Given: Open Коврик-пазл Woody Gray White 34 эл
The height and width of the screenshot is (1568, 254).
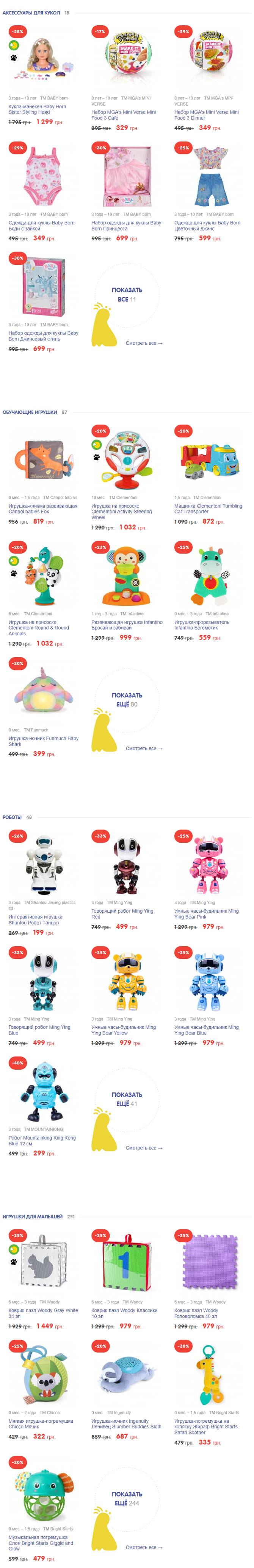Looking at the screenshot, I should 43,1313.
